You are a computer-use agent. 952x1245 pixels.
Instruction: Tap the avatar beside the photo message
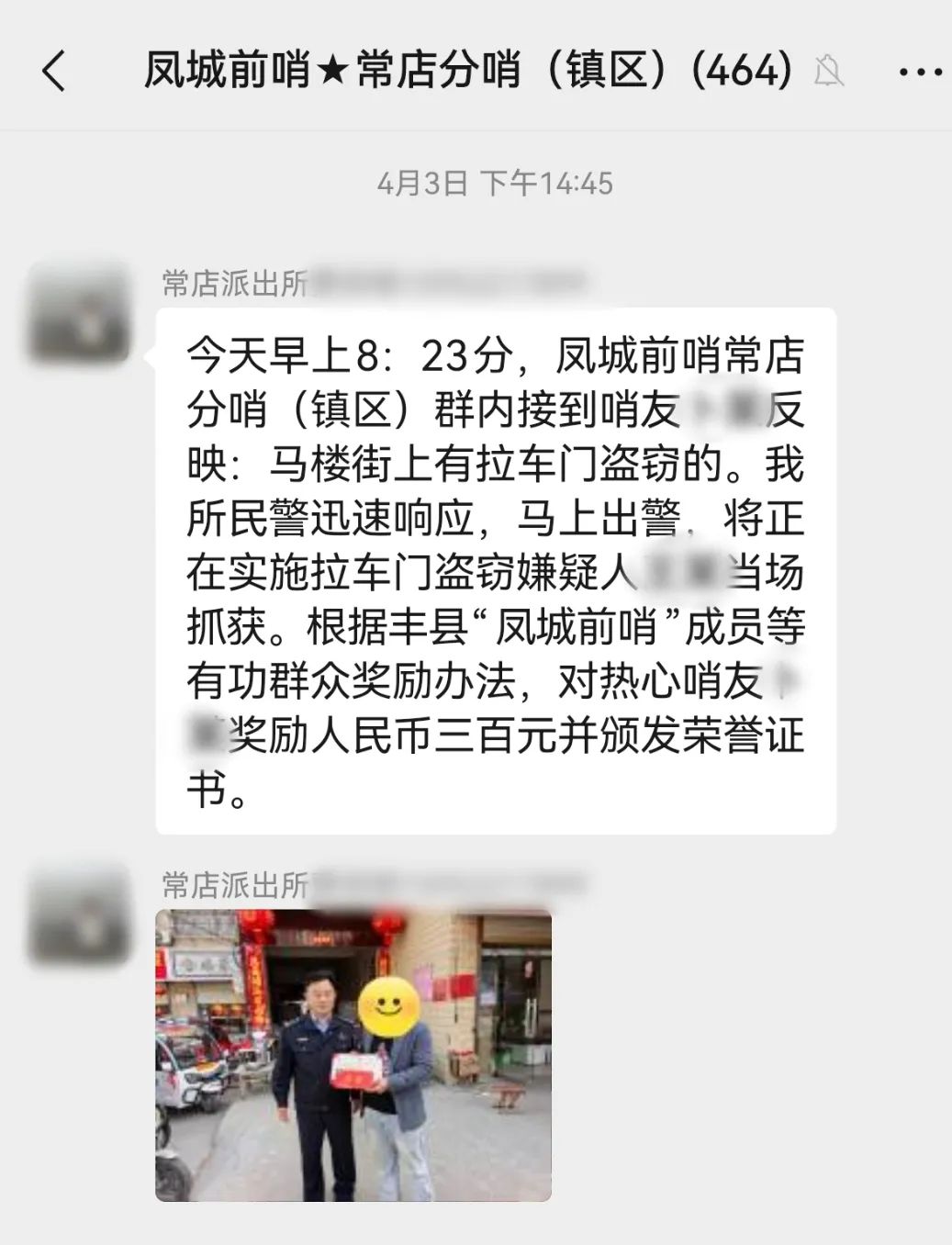tap(78, 915)
